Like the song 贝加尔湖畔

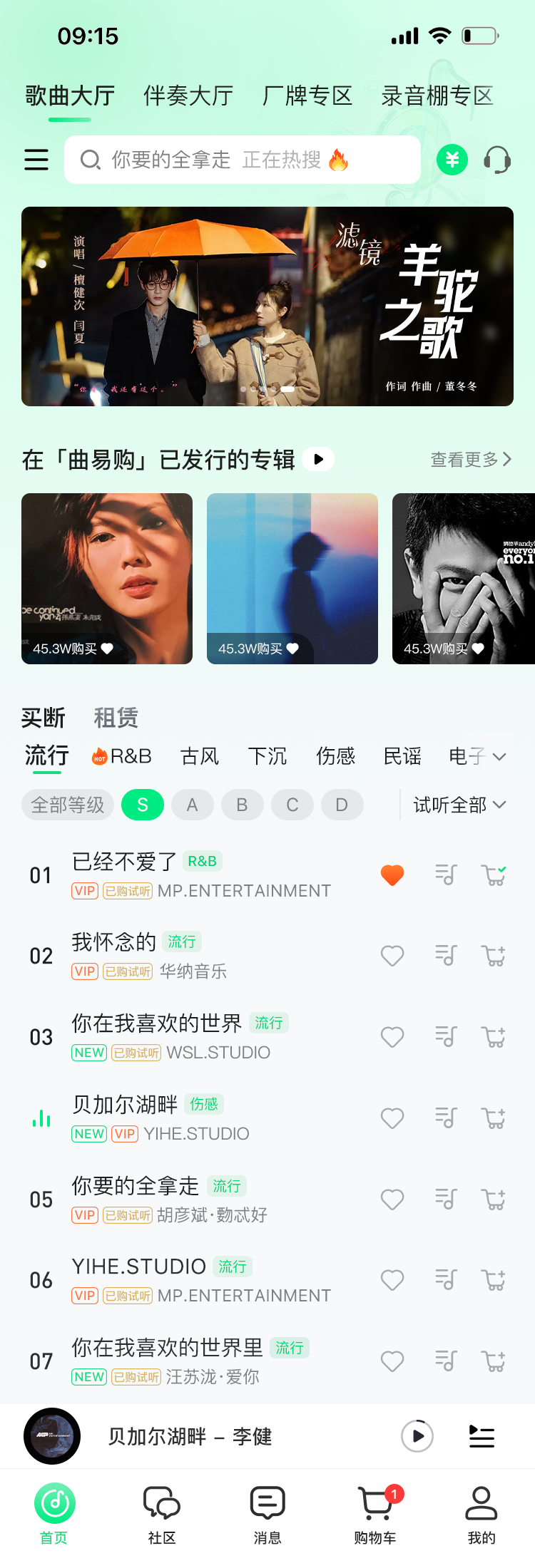pos(392,1118)
